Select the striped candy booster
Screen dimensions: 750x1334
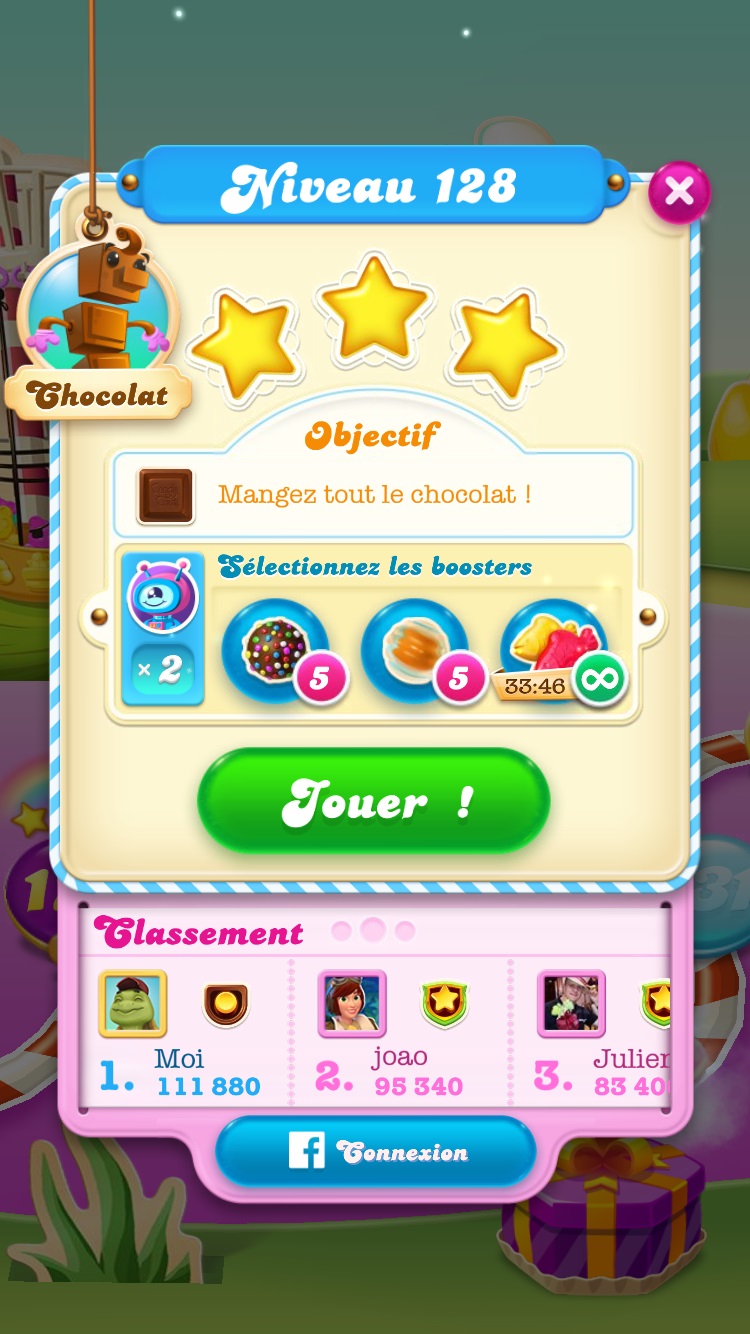click(414, 649)
